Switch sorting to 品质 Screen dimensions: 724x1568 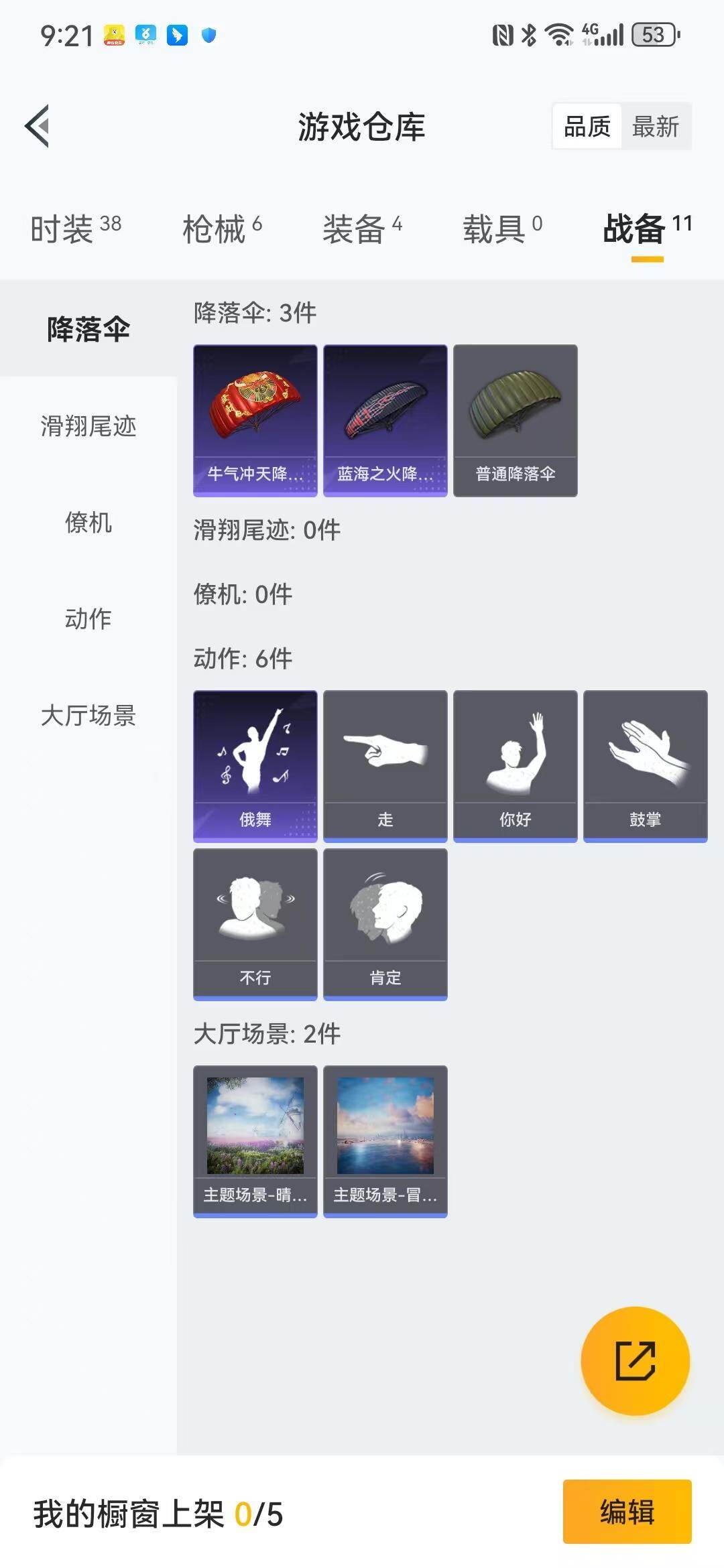[586, 126]
